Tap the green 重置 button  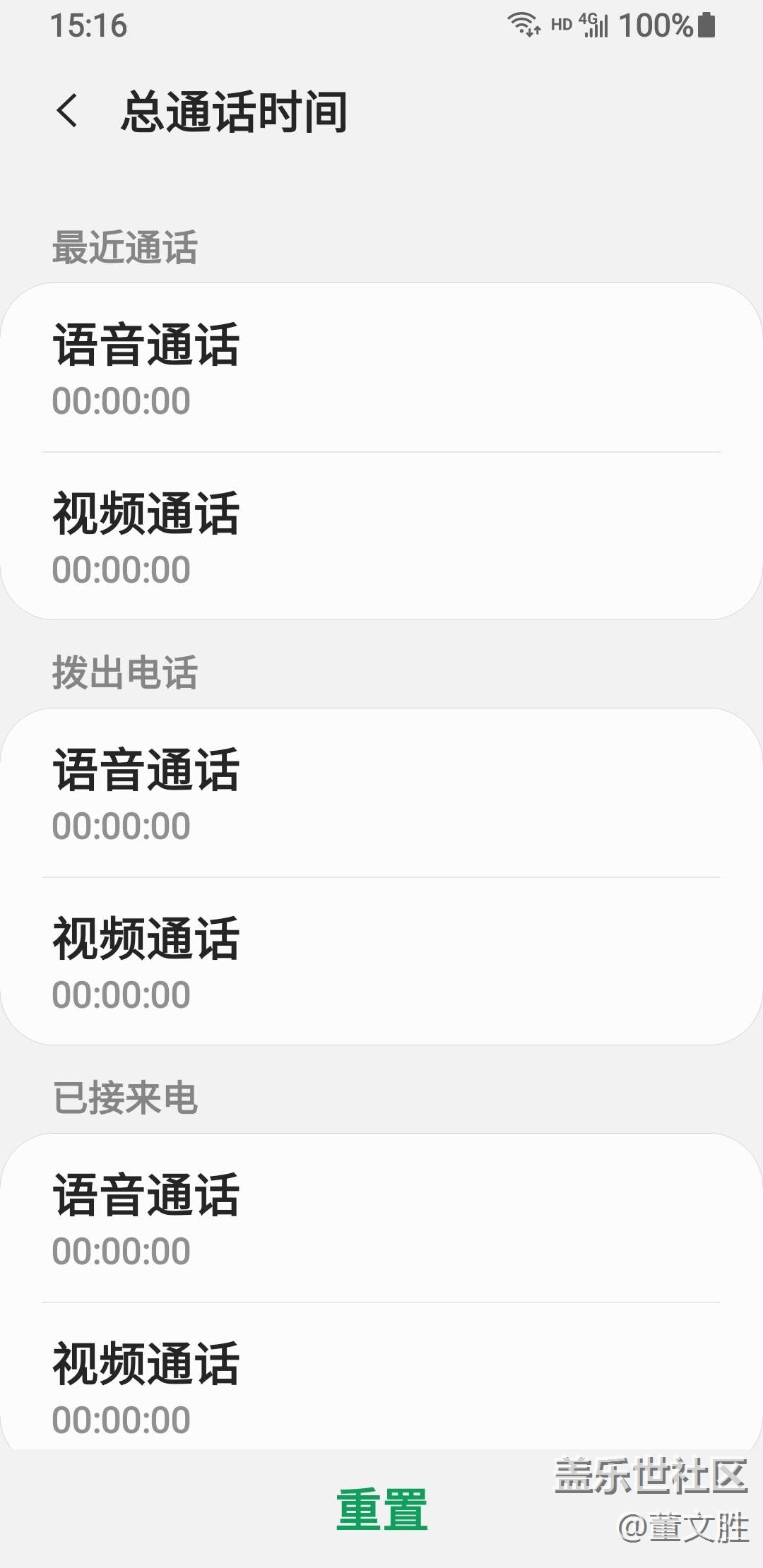(x=381, y=1509)
